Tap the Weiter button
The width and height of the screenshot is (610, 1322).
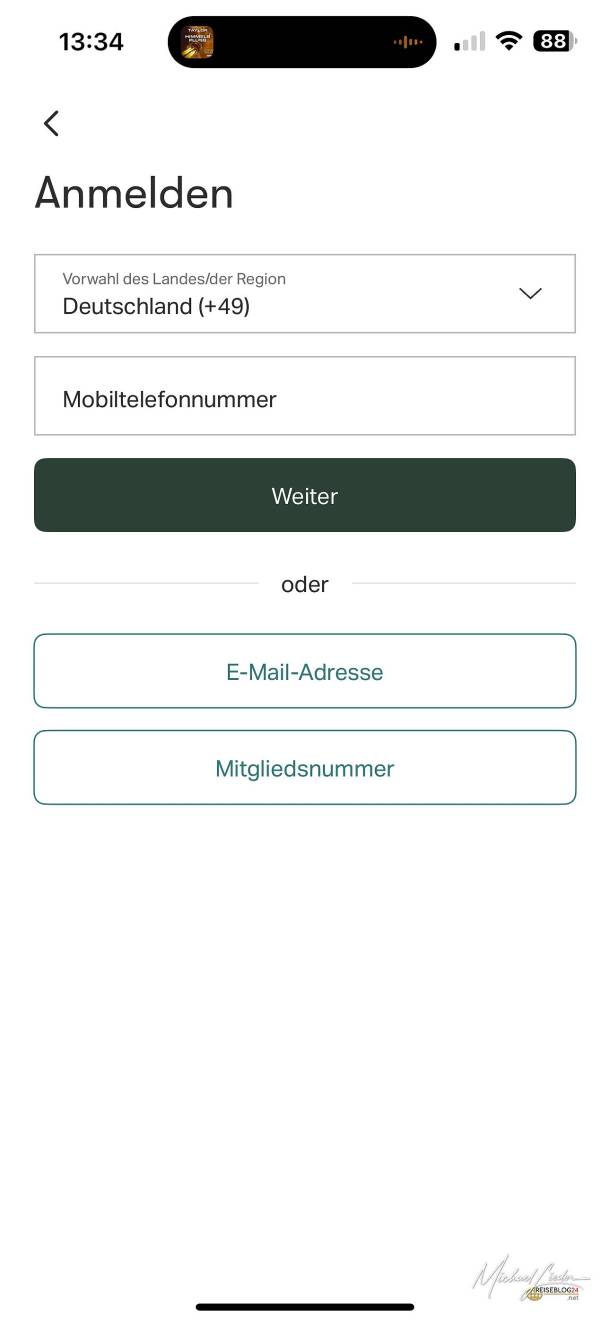[x=304, y=495]
